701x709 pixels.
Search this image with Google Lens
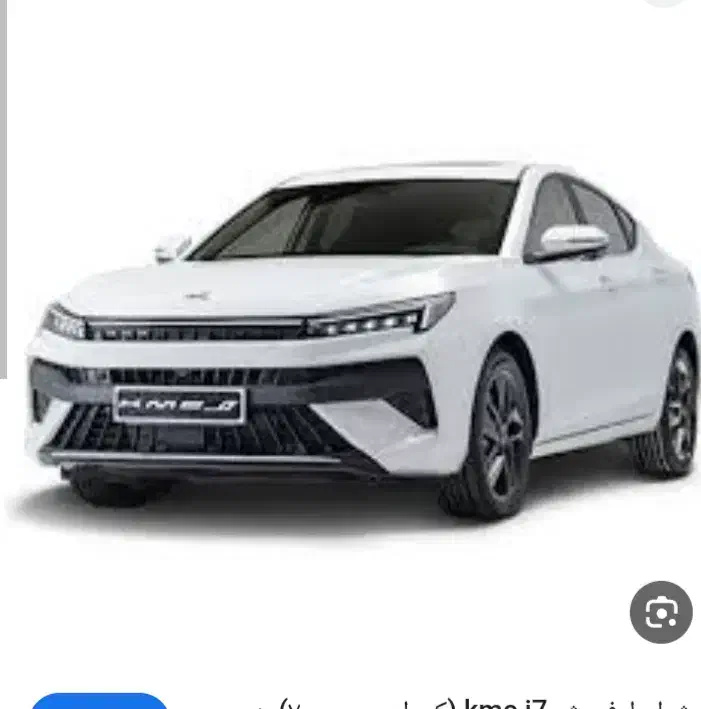click(x=661, y=611)
